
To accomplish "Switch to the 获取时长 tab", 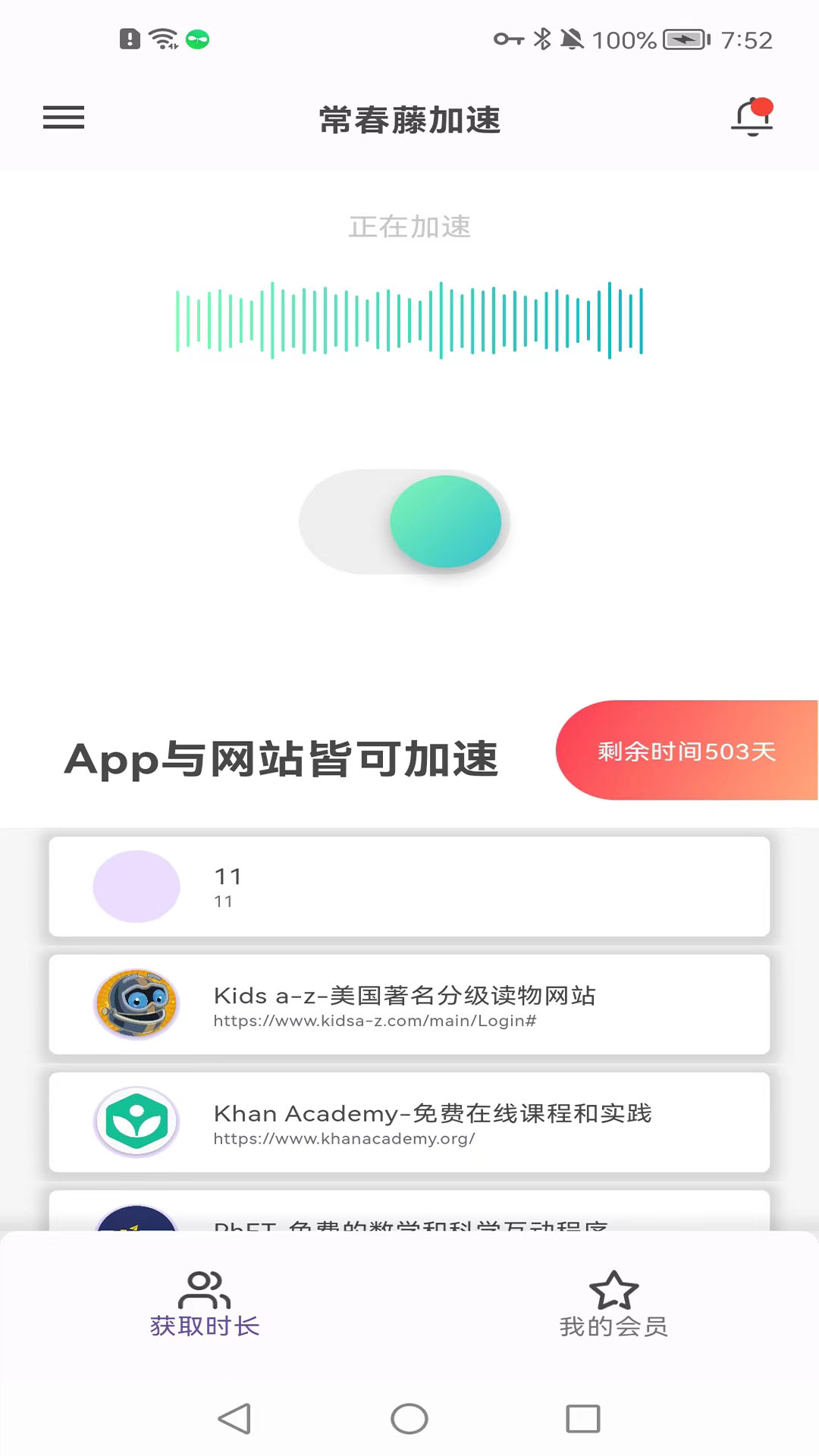I will (205, 1304).
